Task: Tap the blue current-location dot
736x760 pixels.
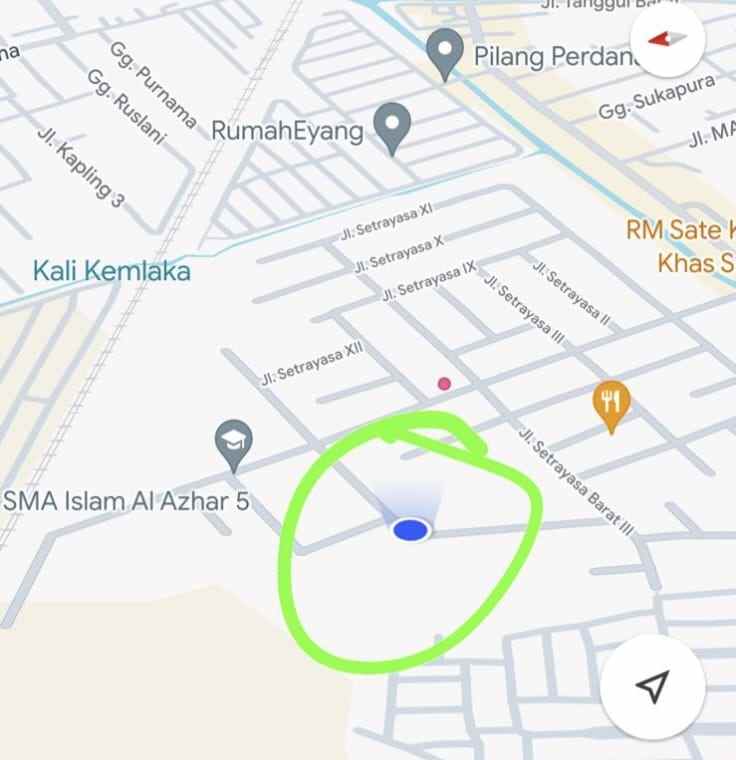Action: [411, 530]
